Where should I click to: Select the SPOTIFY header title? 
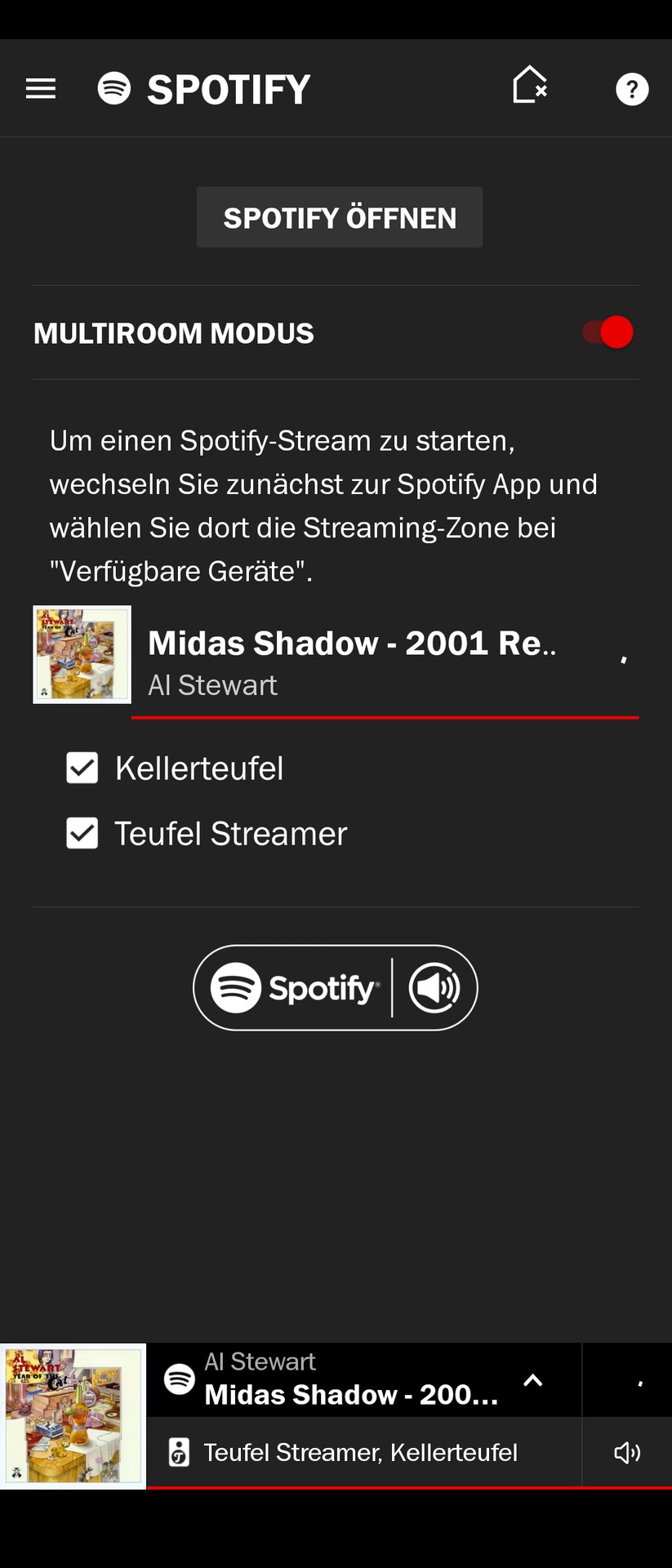[x=227, y=88]
